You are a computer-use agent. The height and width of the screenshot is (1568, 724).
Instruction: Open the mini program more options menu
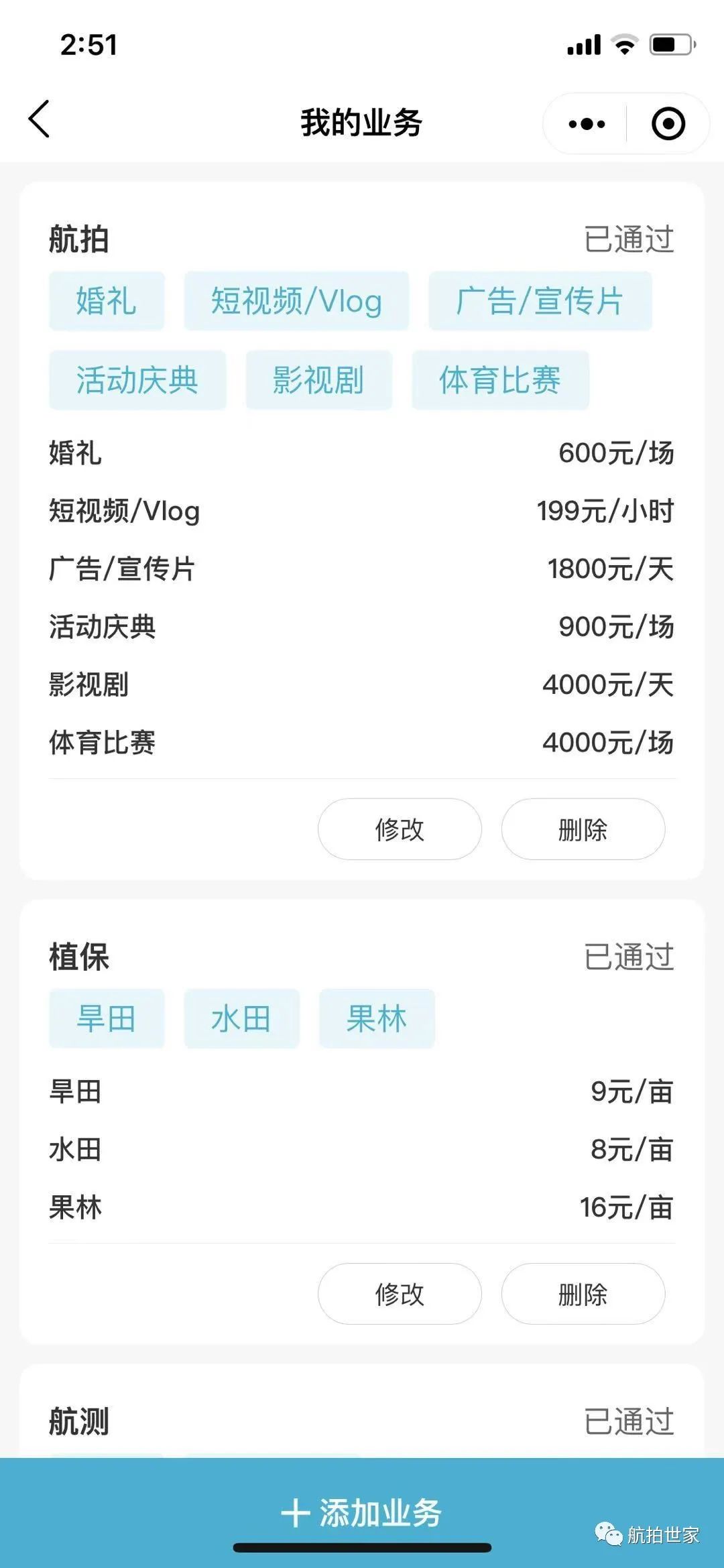click(x=586, y=124)
